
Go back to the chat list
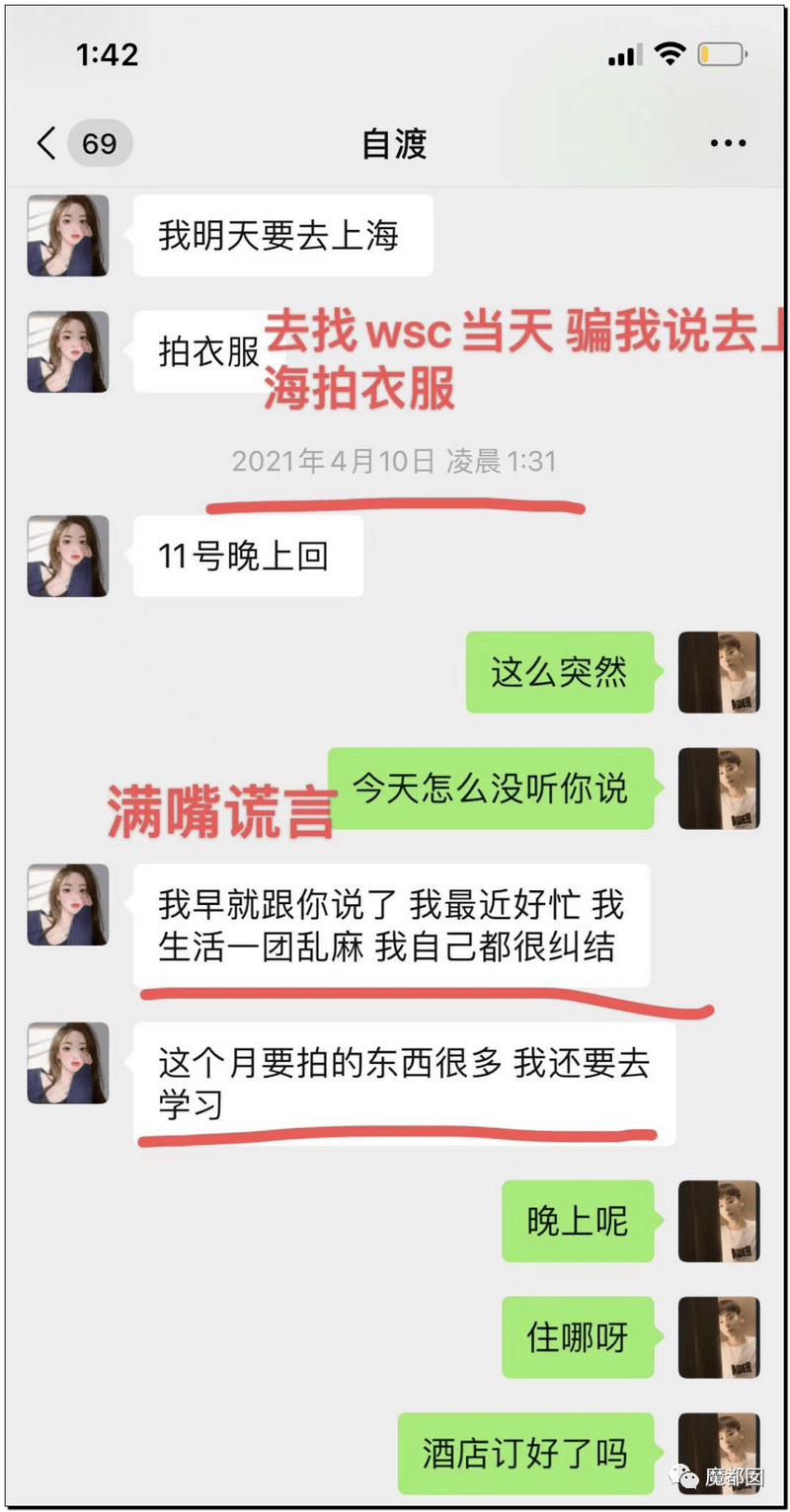(47, 144)
